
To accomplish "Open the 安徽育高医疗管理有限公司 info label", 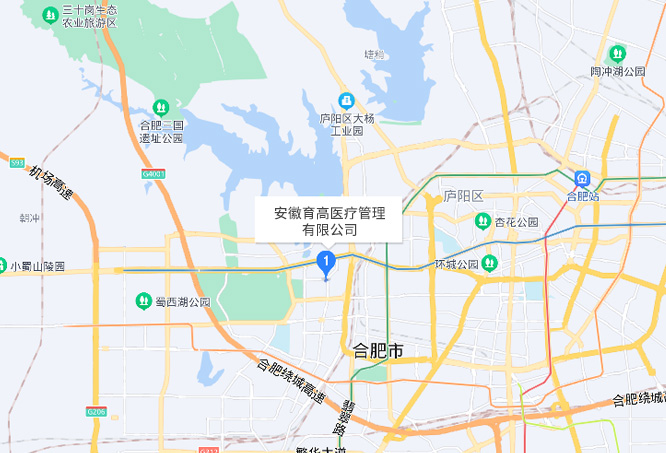I will pos(329,221).
